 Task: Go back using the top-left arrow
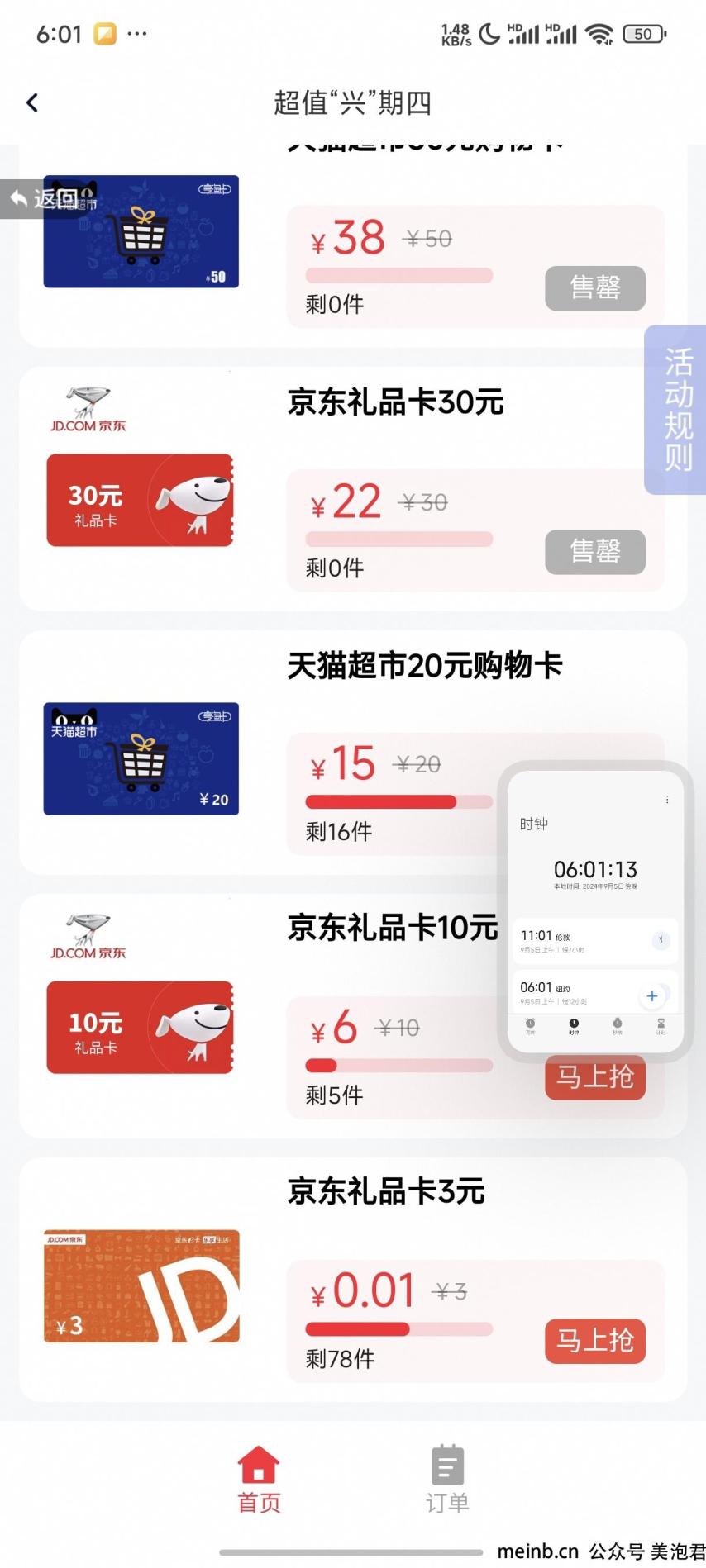[x=32, y=102]
